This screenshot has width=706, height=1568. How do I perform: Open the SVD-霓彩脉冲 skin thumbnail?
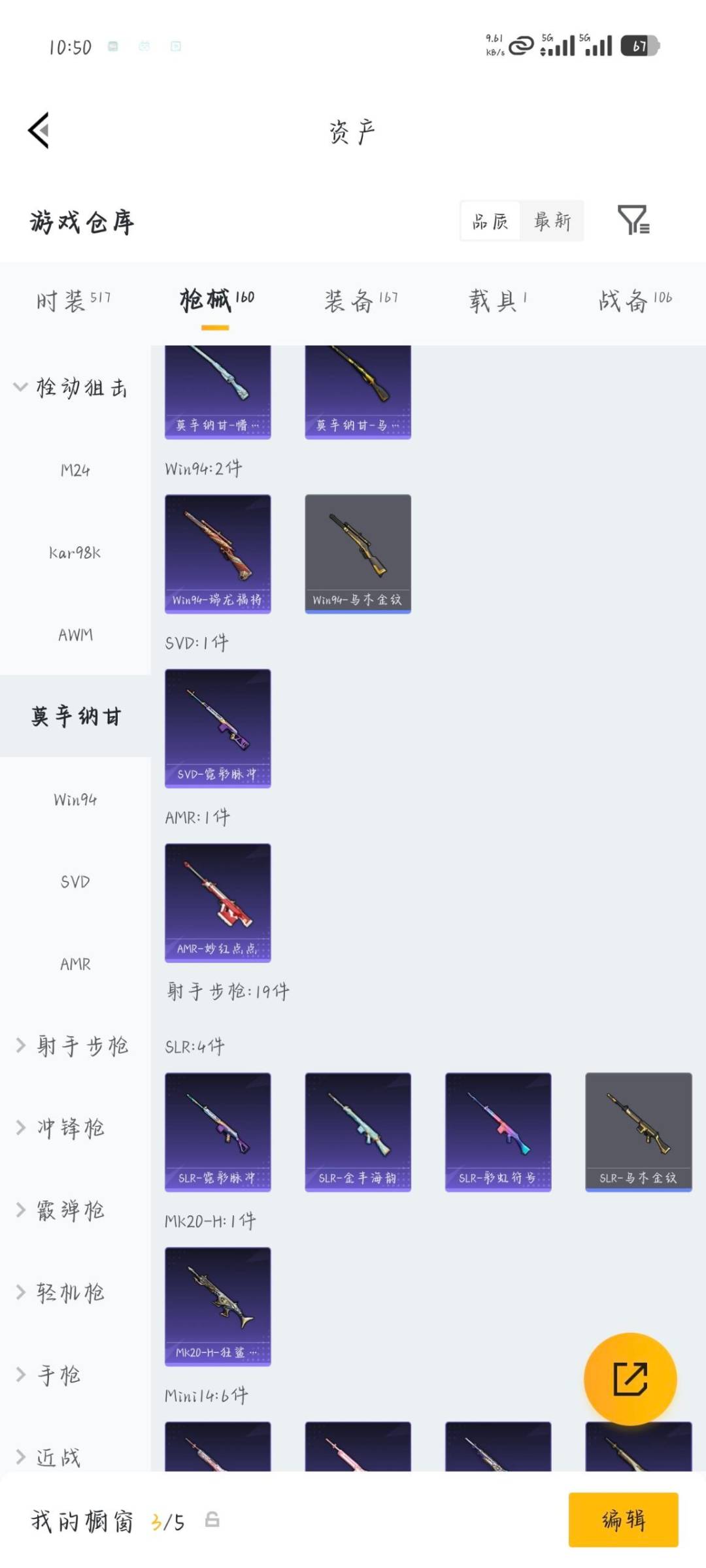coord(218,730)
